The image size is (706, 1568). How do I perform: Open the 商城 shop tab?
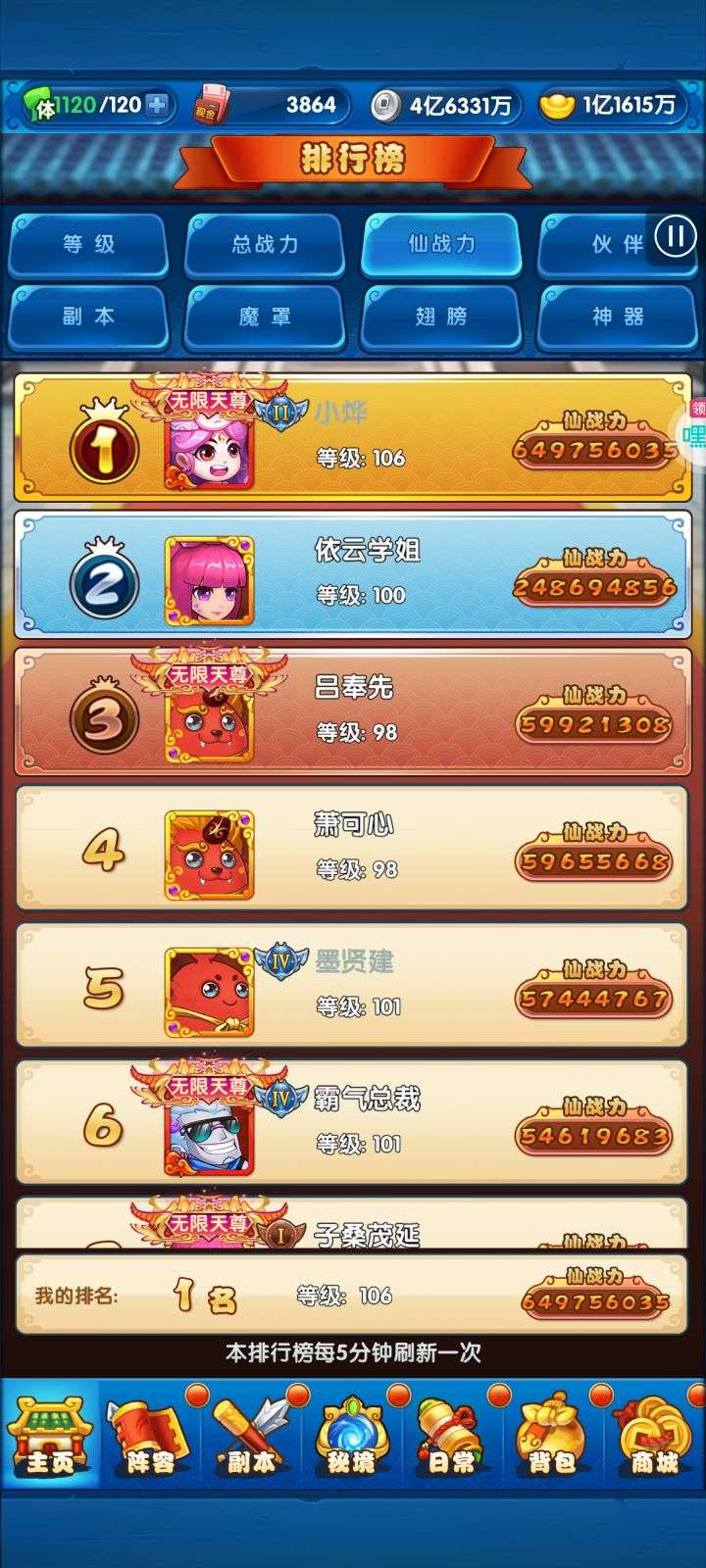pos(654,1436)
